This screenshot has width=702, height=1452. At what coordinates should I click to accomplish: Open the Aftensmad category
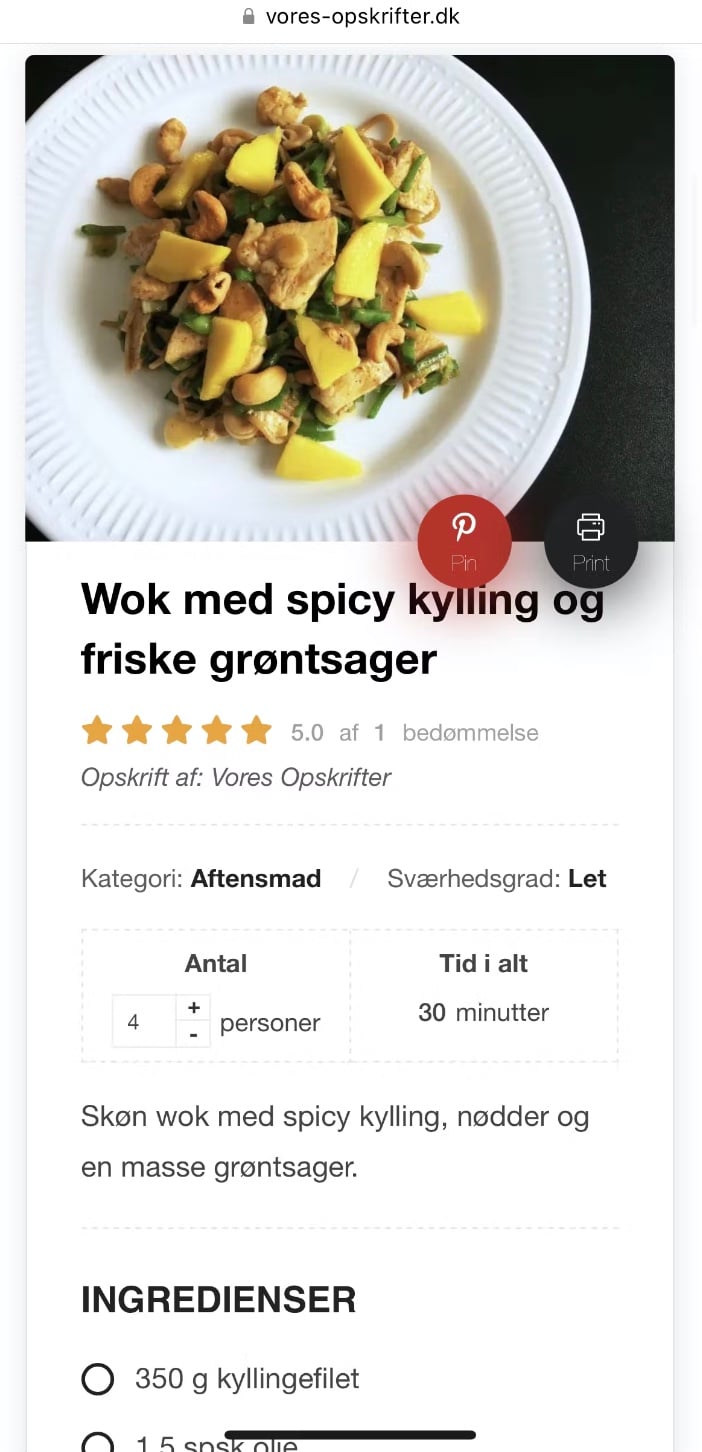(x=256, y=879)
